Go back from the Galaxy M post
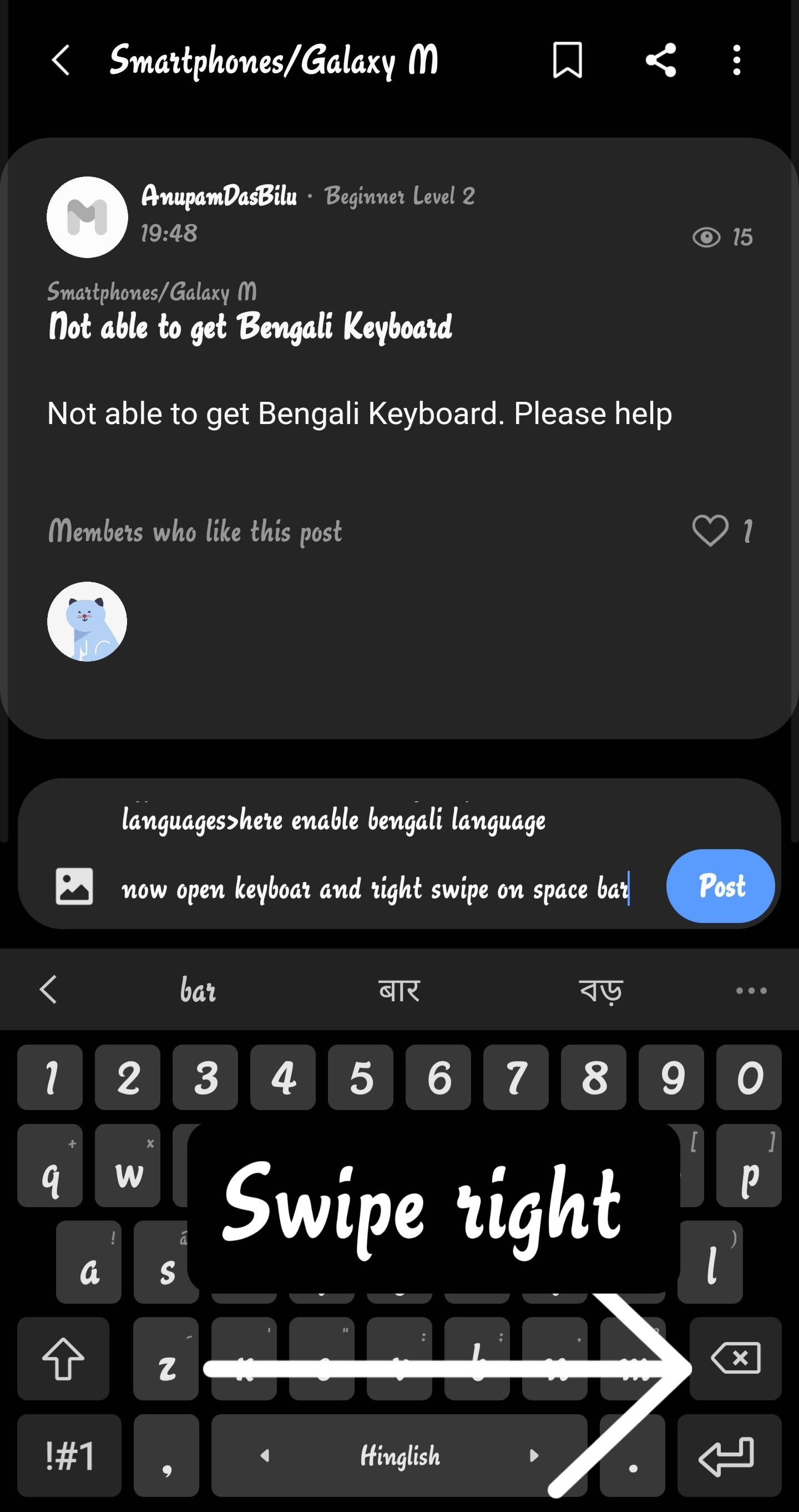799x1512 pixels. [x=61, y=61]
